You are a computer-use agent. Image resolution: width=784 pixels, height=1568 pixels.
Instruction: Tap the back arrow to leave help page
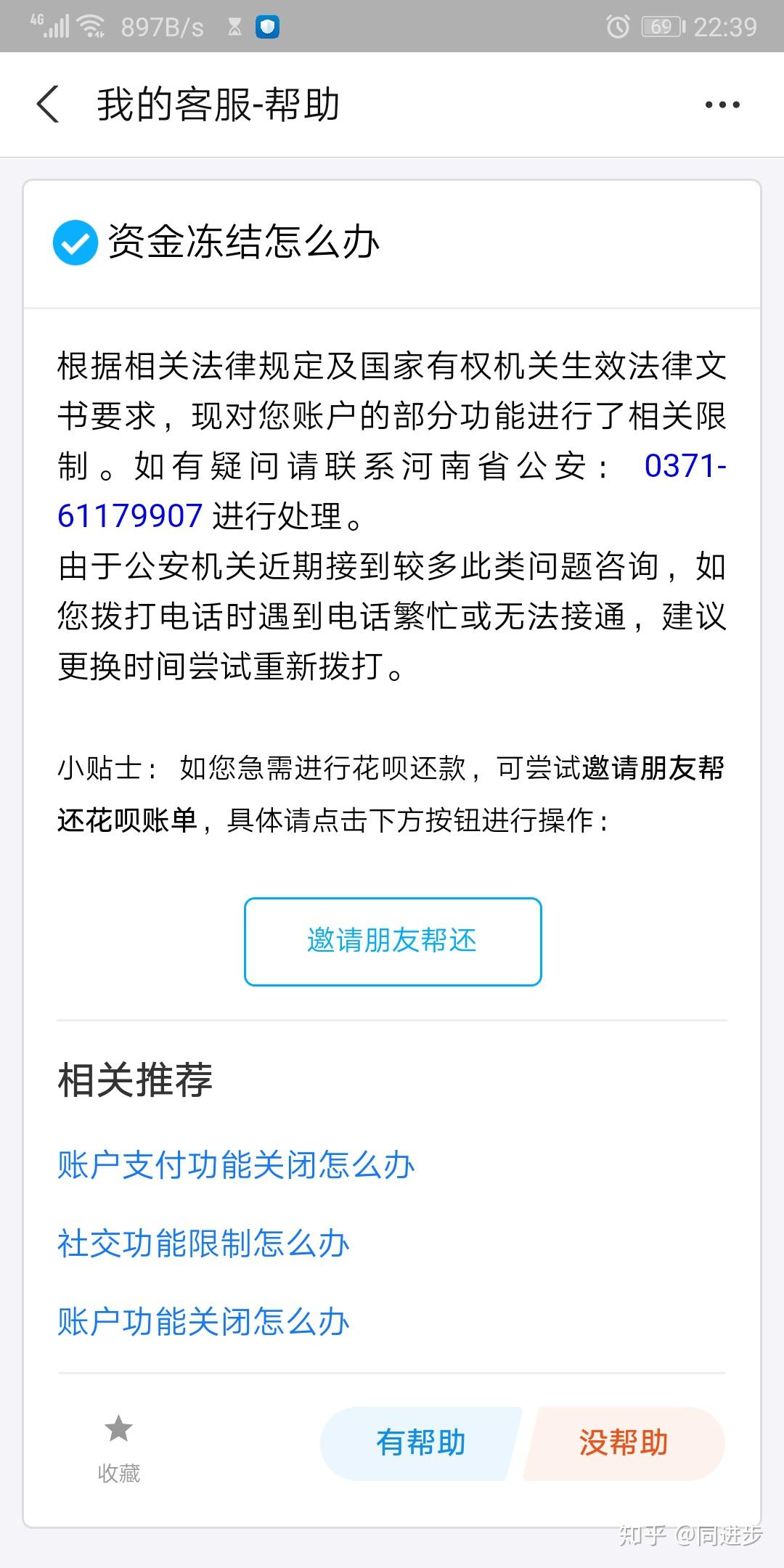click(49, 105)
